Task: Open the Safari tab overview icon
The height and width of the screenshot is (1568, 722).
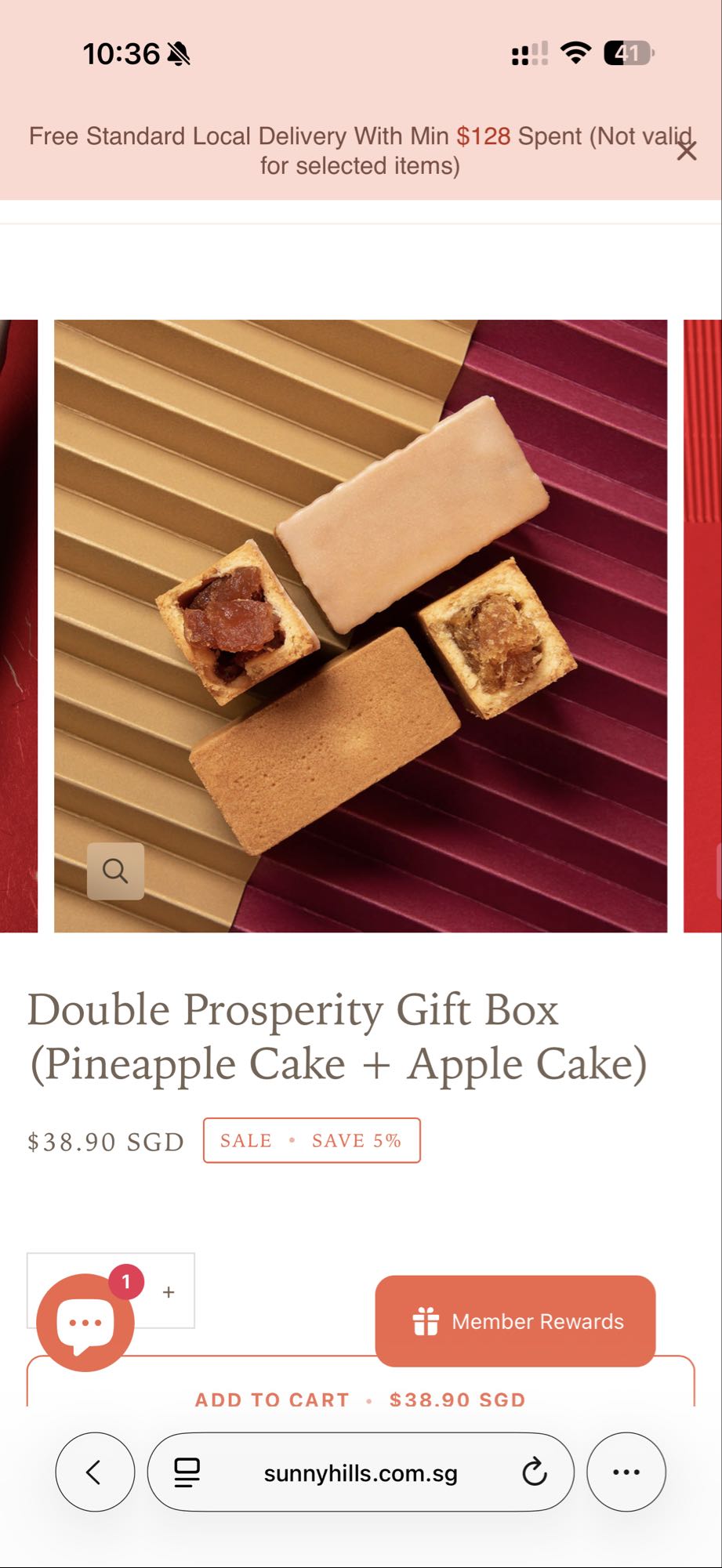Action: tap(184, 1472)
